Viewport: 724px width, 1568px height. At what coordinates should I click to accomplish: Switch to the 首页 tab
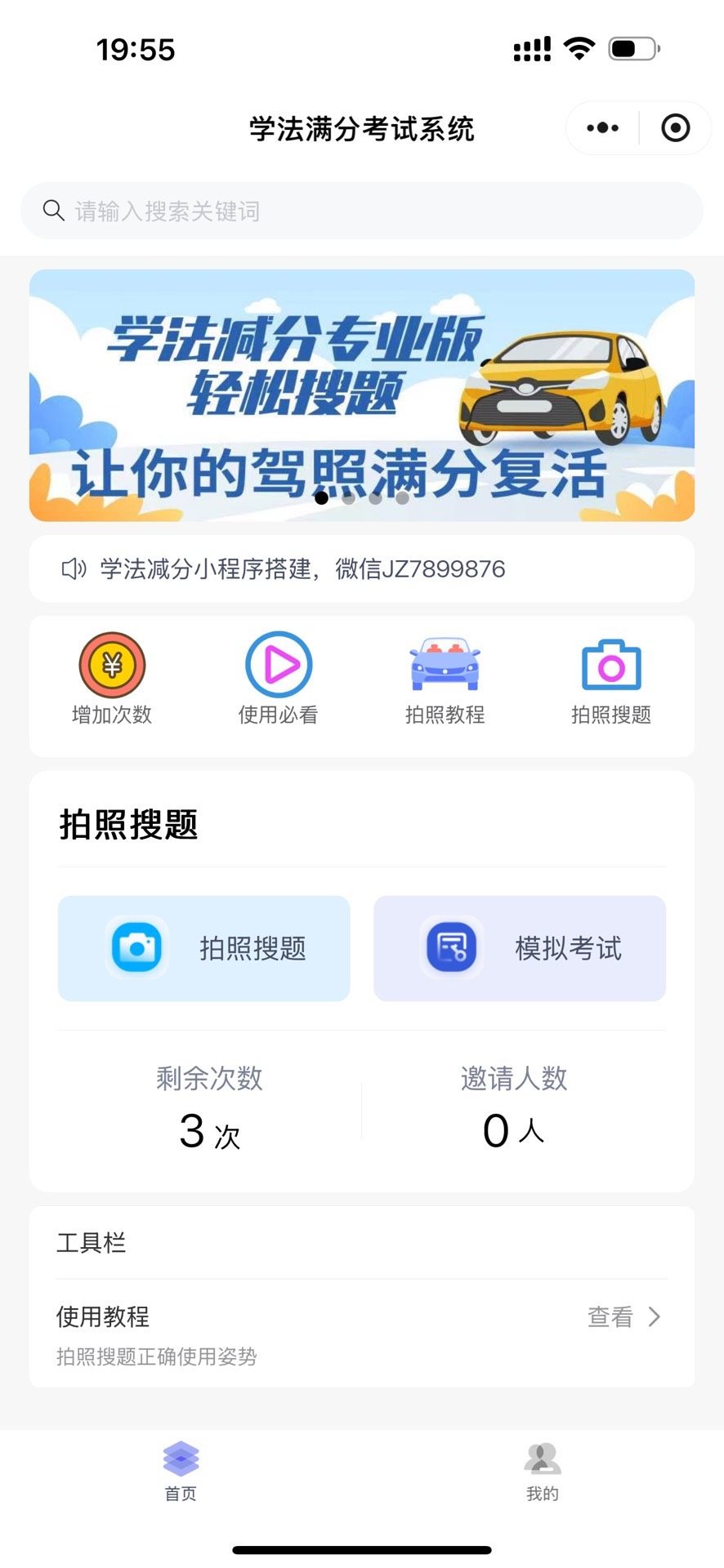click(181, 1472)
